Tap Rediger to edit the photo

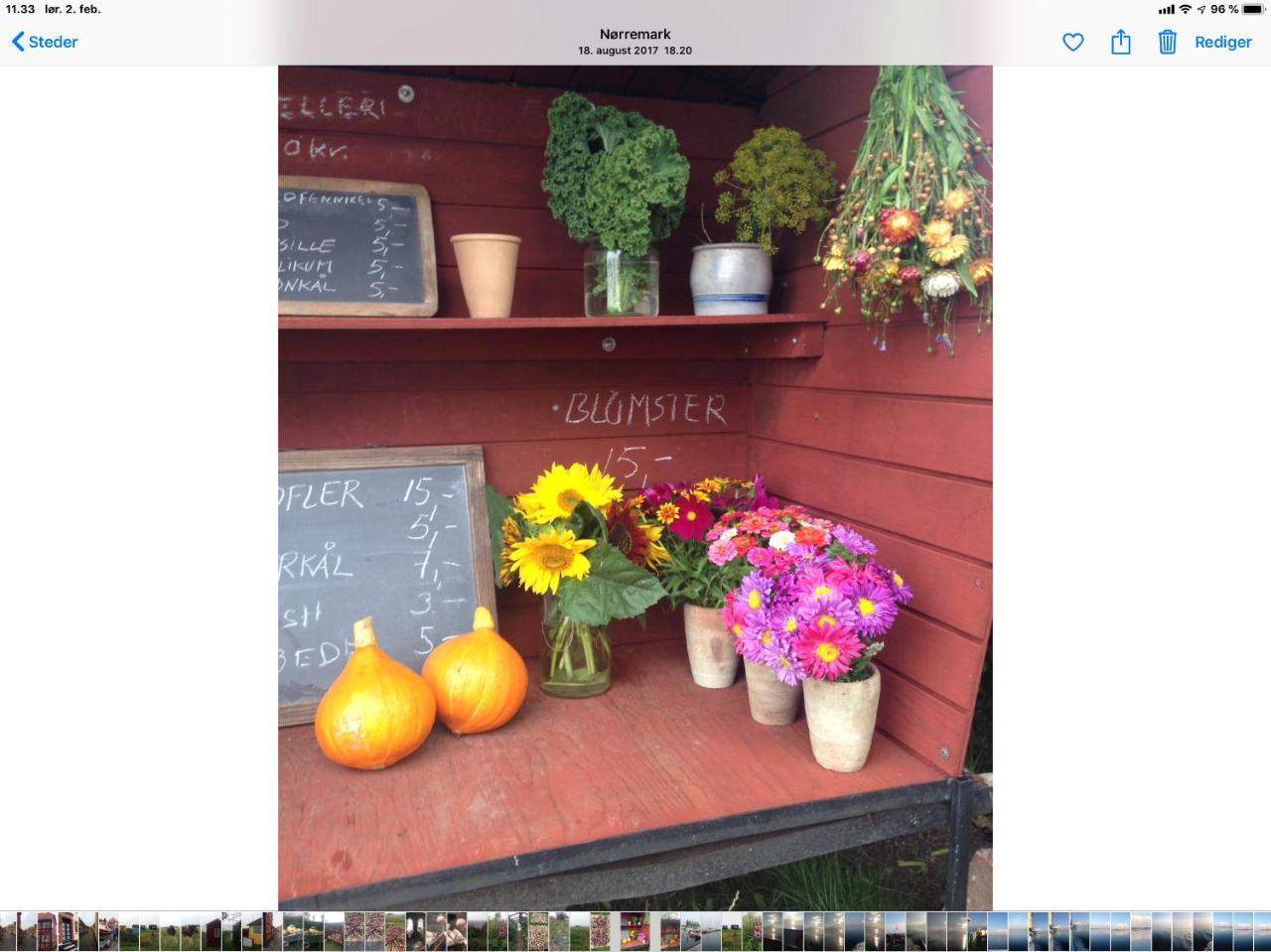coord(1222,42)
